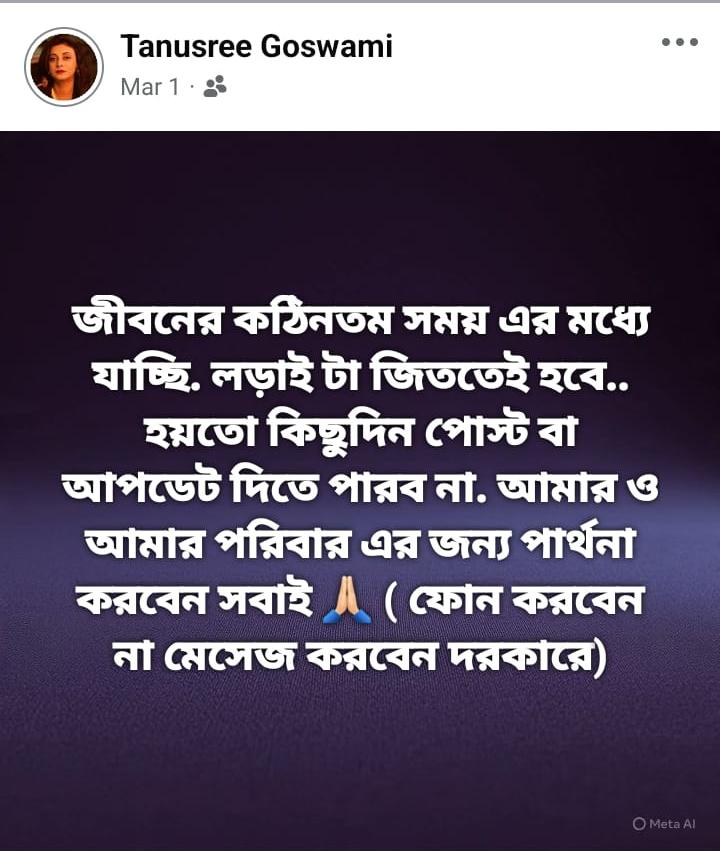This screenshot has width=720, height=851.
Task: View the post's audience privacy icon
Action: 215,87
